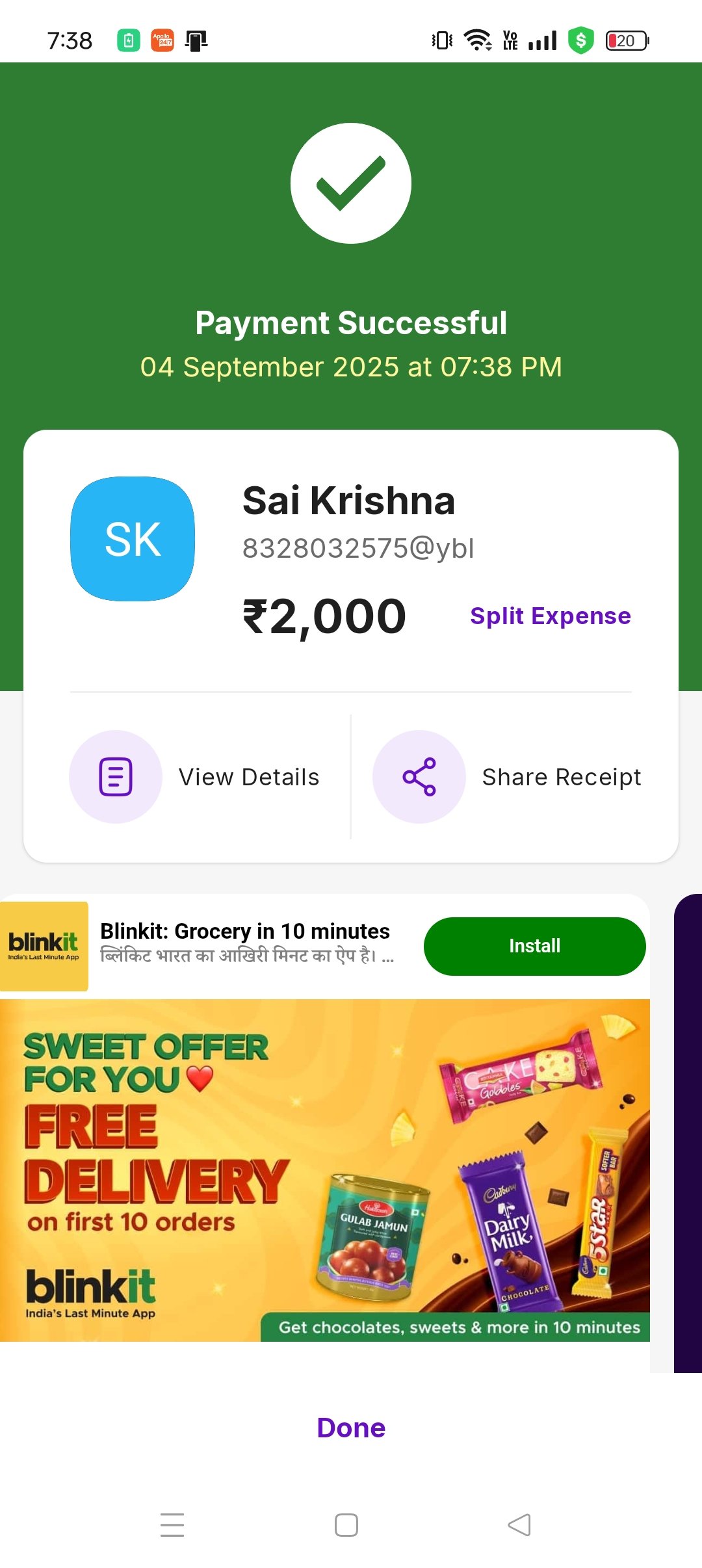The width and height of the screenshot is (702, 1568).
Task: Go back using the system back button
Action: point(519,1524)
